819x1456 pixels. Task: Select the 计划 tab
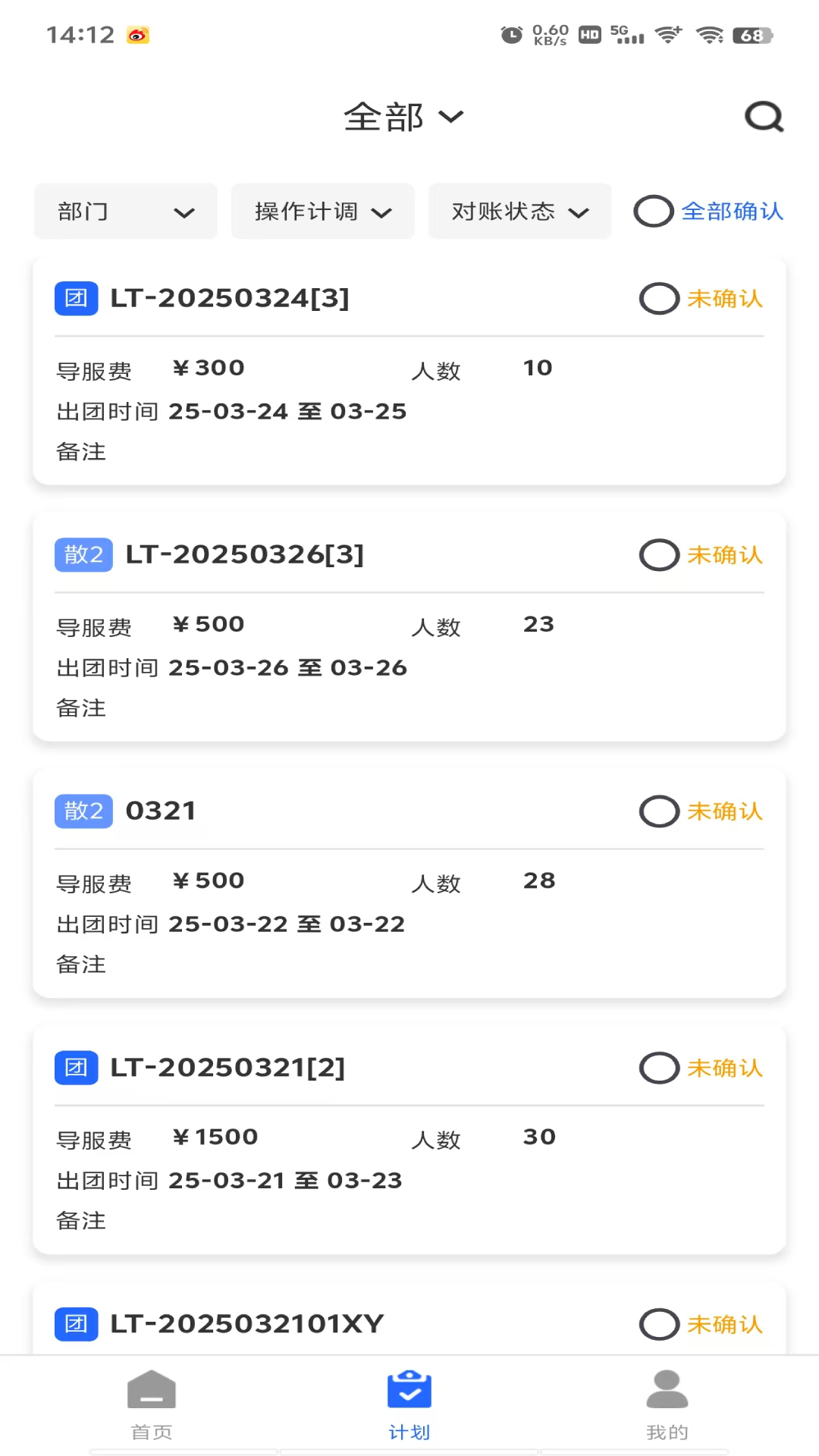(x=409, y=1405)
